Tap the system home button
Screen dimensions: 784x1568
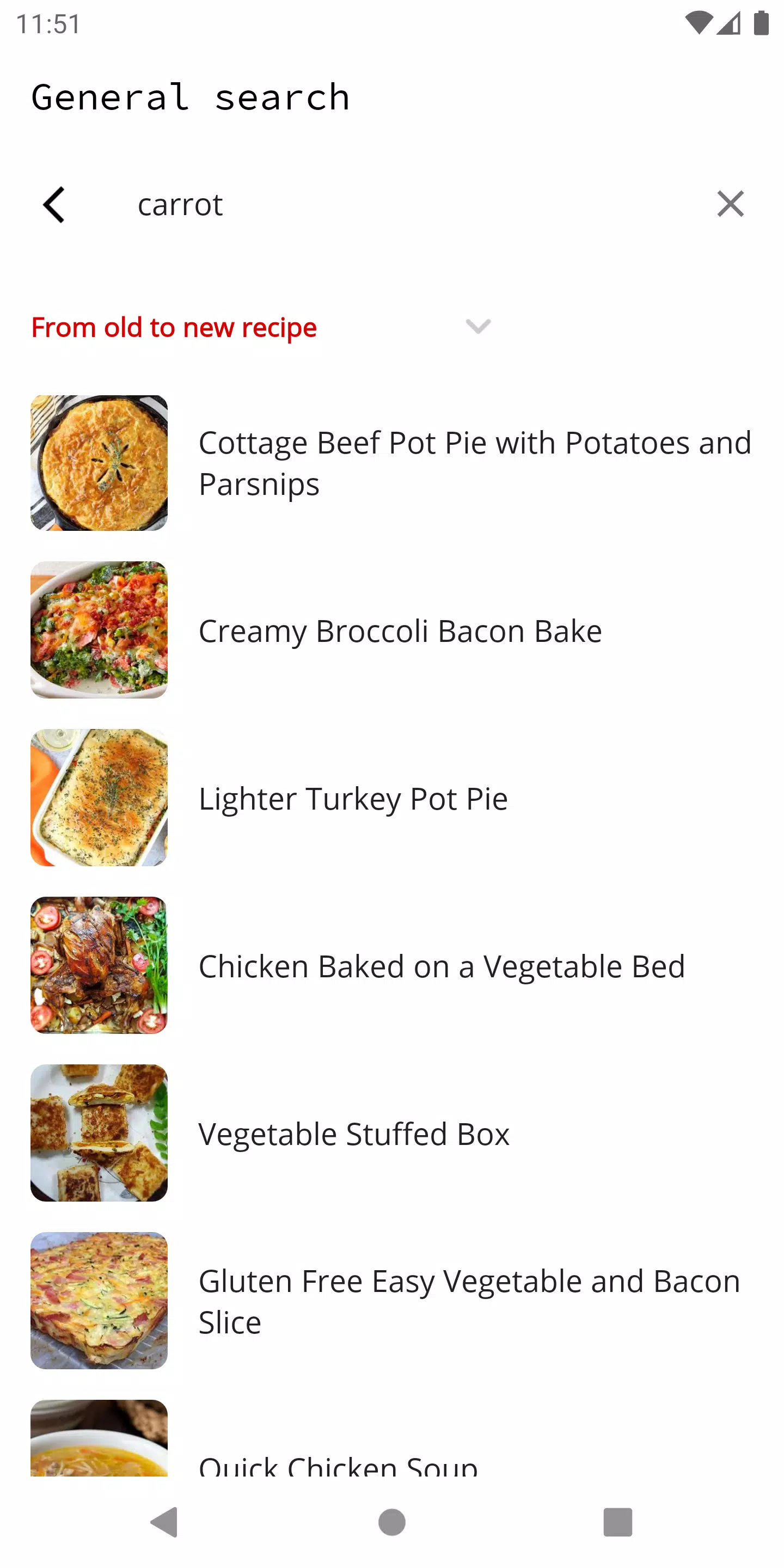tap(392, 1522)
